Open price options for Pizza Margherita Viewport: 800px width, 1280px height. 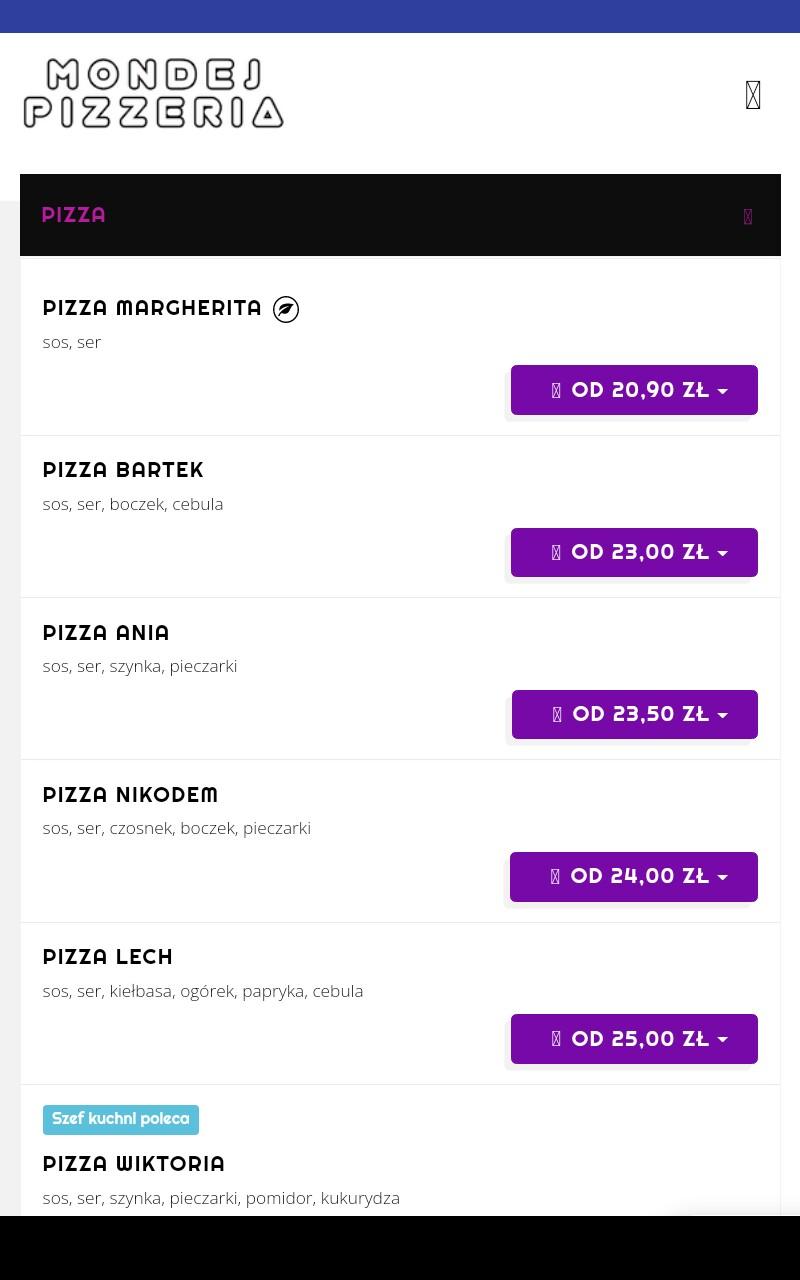point(634,390)
